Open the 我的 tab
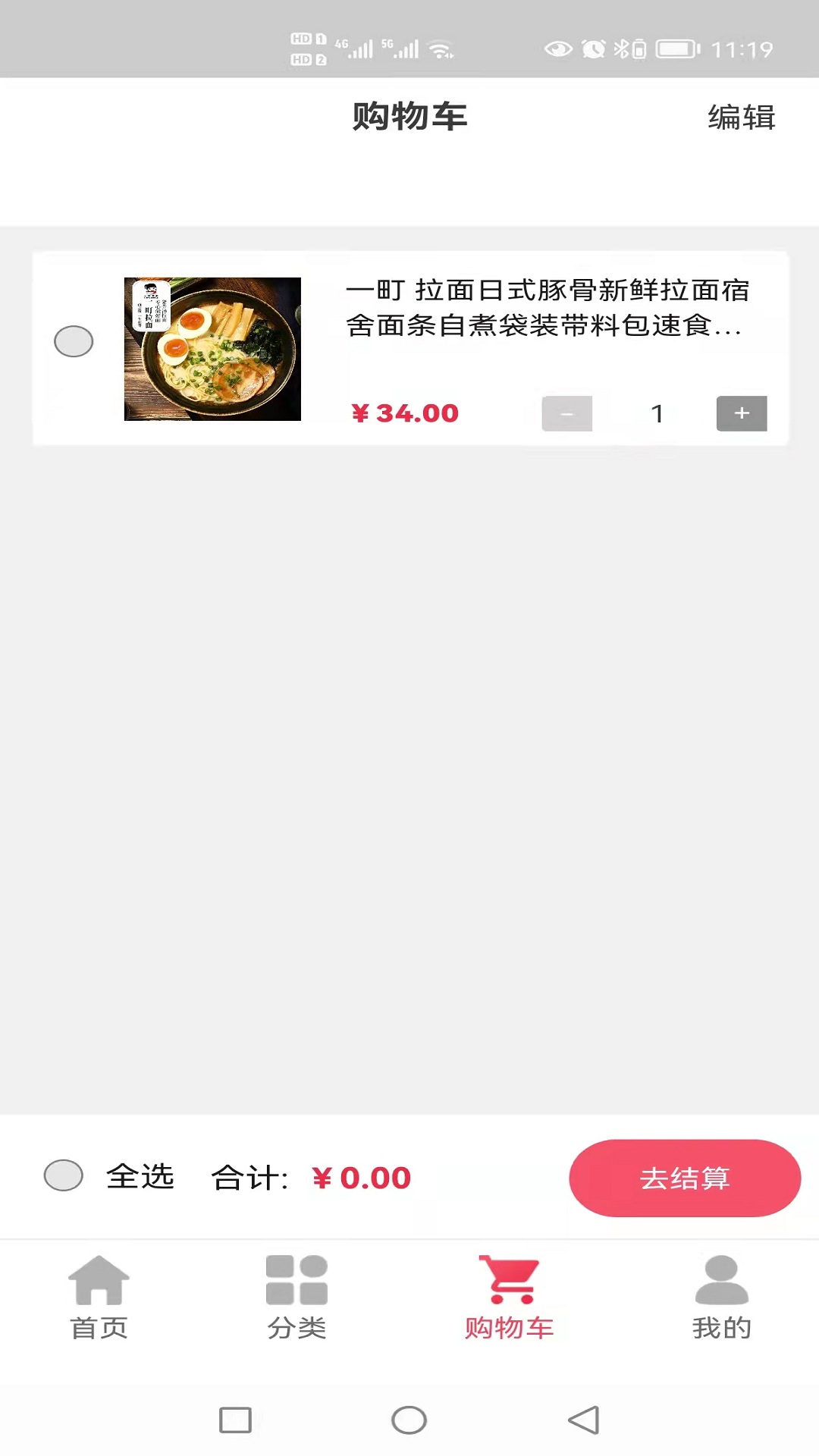This screenshot has width=819, height=1456. coord(721,1298)
